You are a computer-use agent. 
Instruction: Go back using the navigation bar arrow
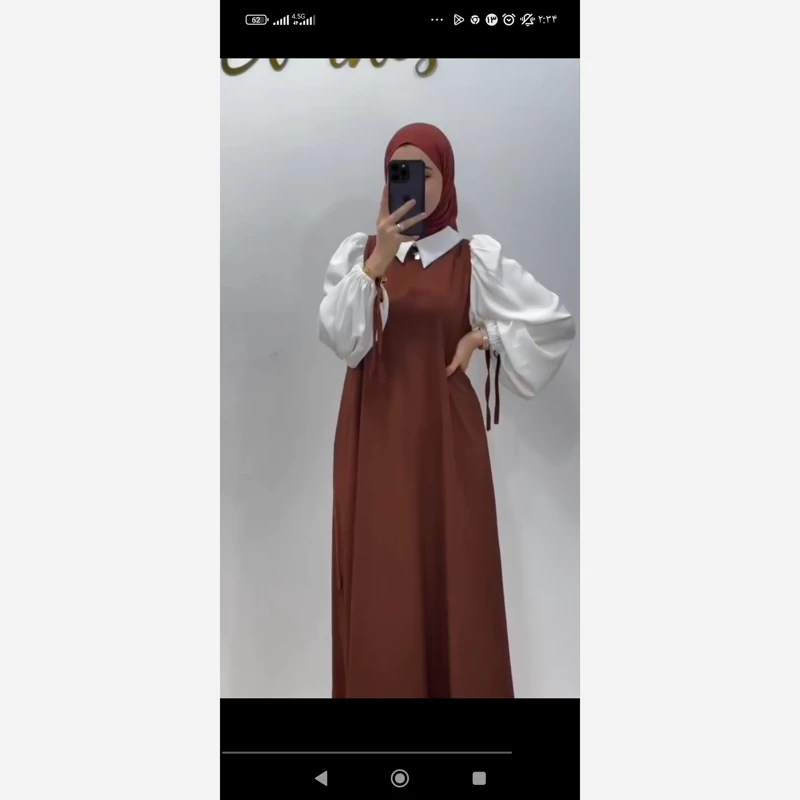[x=321, y=778]
